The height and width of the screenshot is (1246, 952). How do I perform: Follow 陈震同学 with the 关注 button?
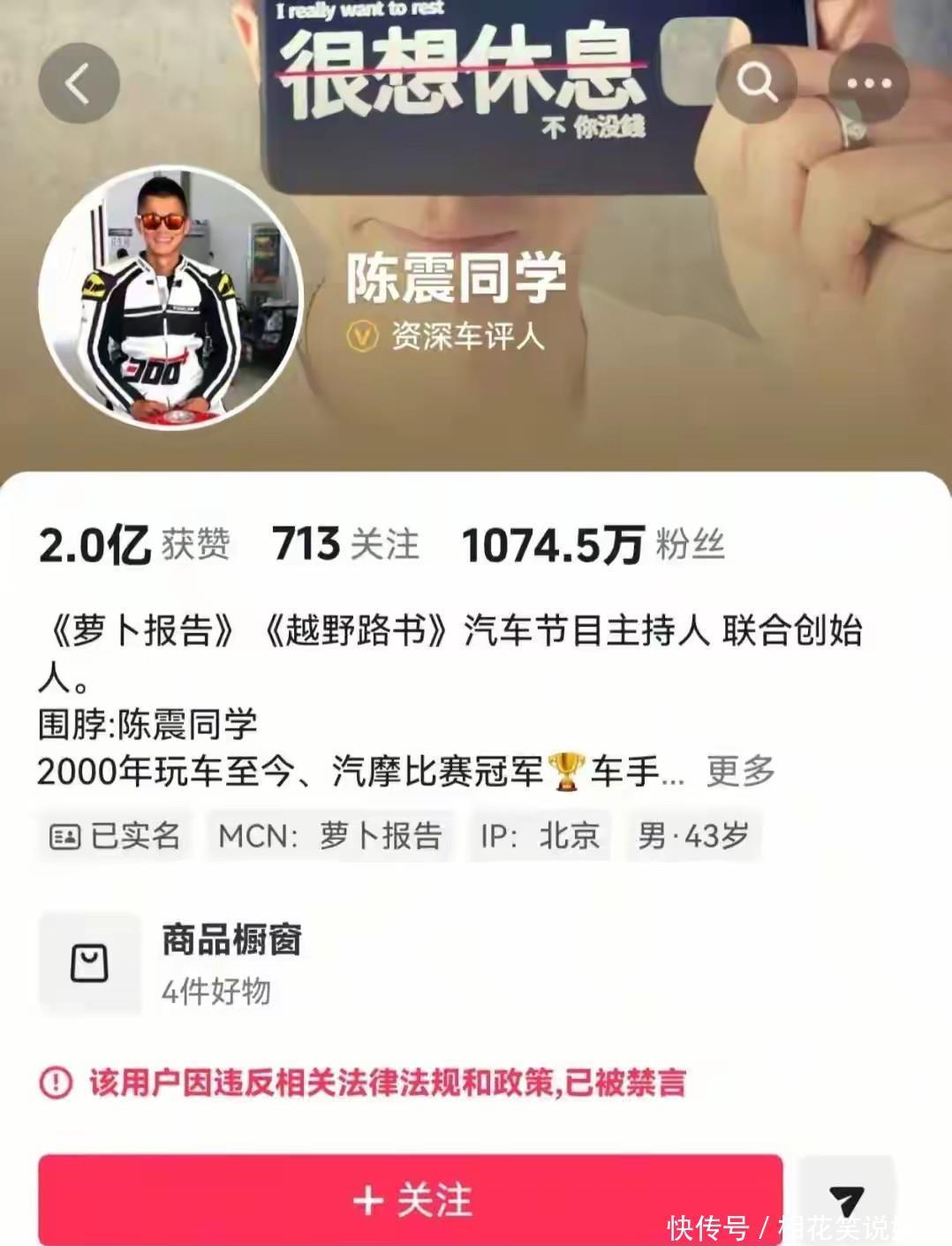pyautogui.click(x=411, y=1199)
